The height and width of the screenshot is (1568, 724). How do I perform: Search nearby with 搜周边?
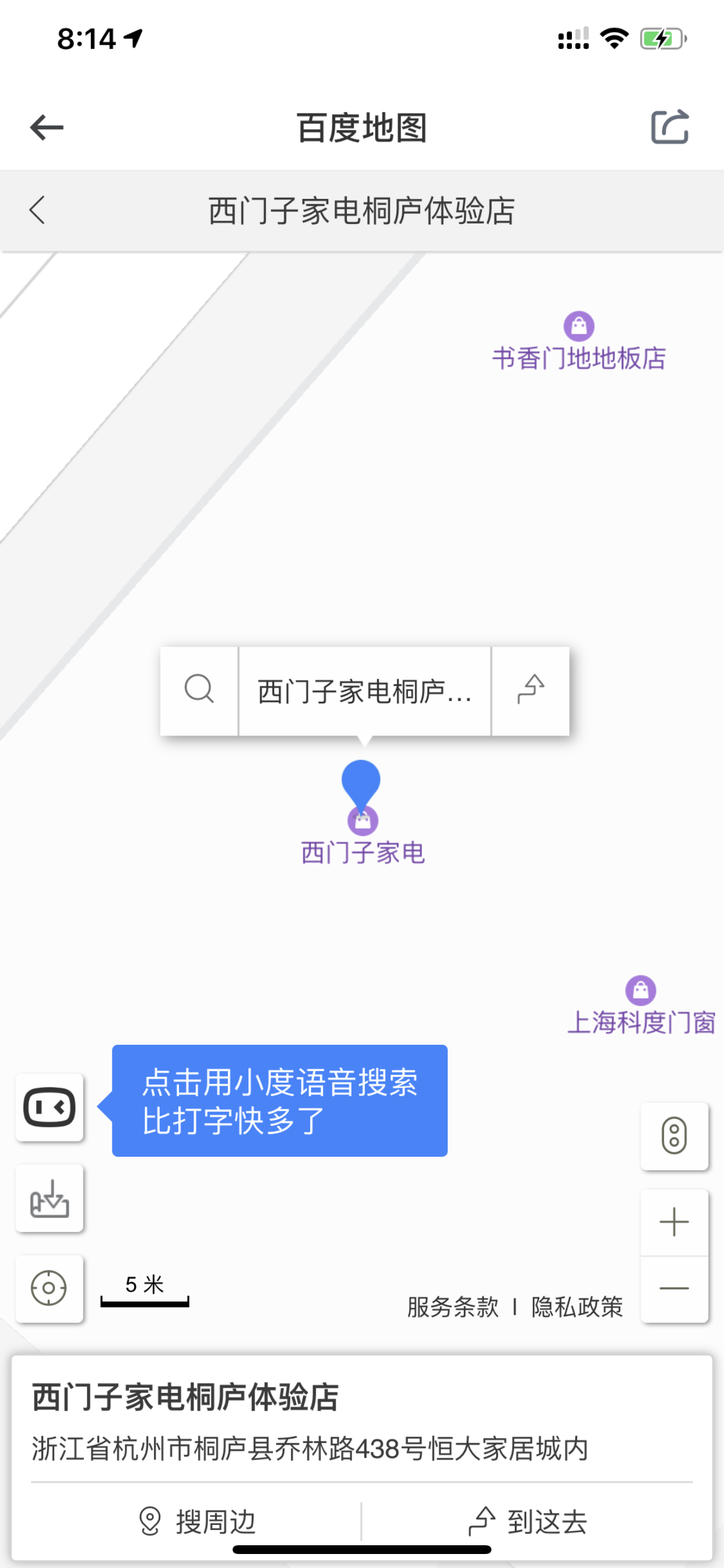196,1521
